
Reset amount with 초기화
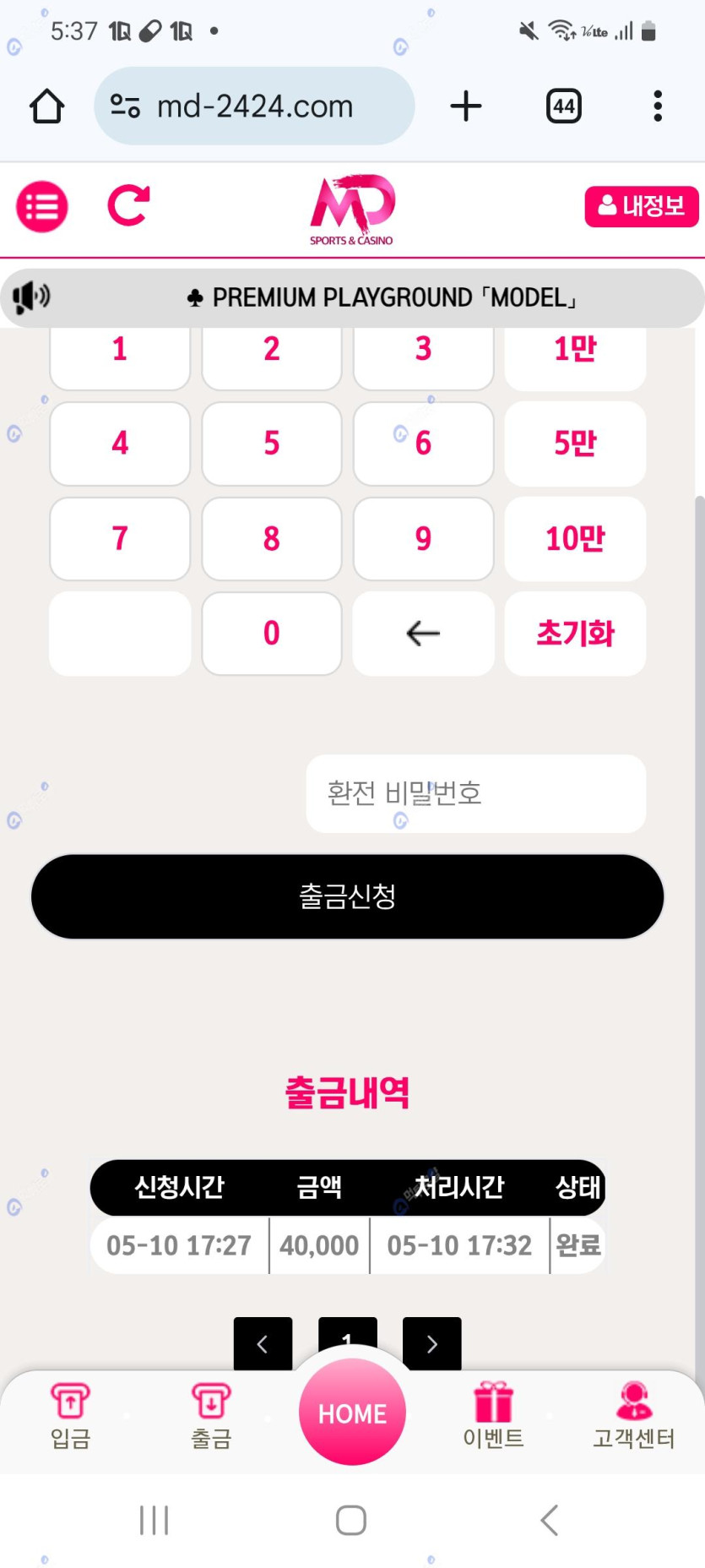(575, 633)
